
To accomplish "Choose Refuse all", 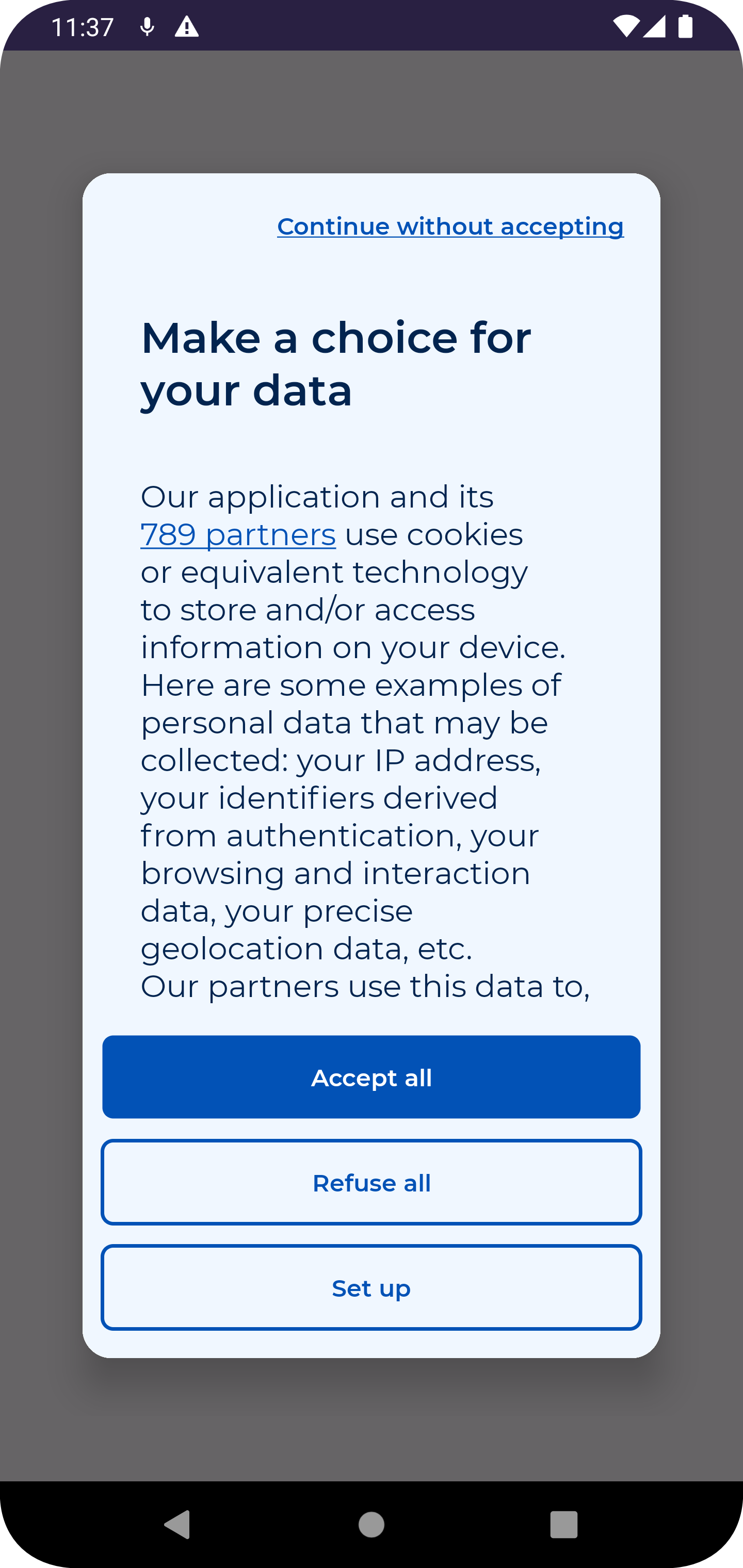I will click(x=371, y=1182).
